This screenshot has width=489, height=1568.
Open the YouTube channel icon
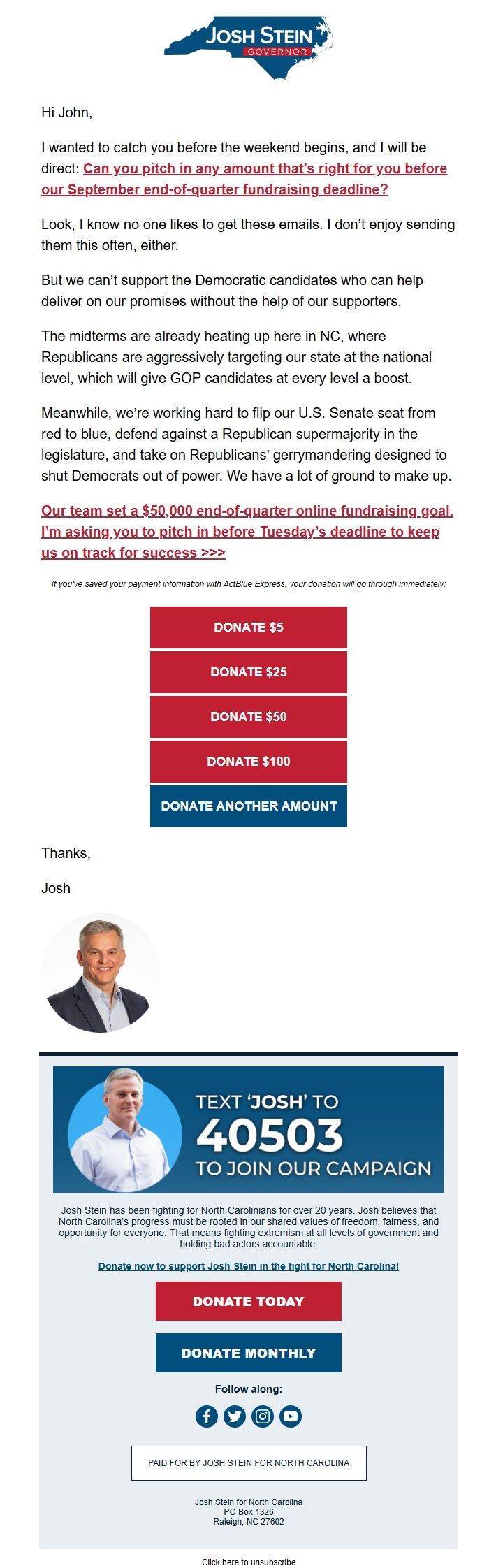[x=291, y=1416]
